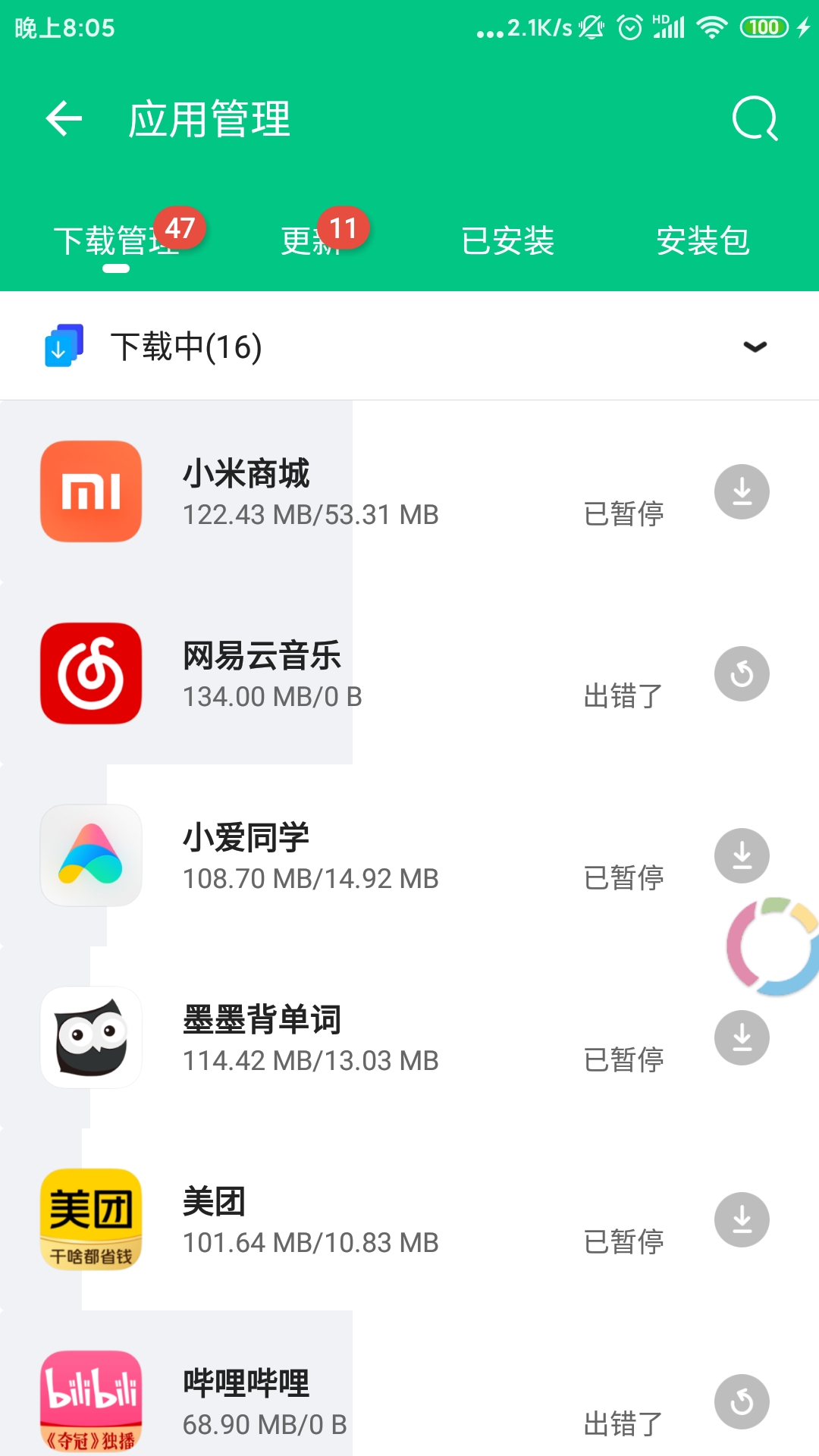Collapse the 下载中(16) section

click(755, 347)
